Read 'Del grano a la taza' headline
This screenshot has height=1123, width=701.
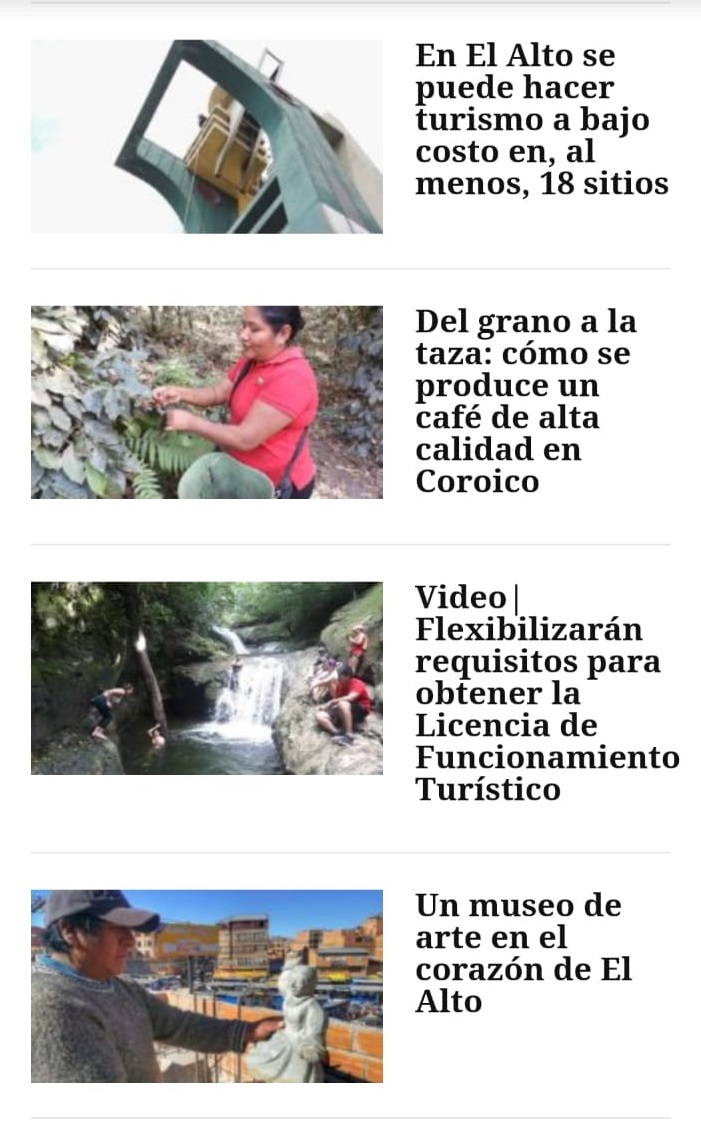[x=526, y=402]
